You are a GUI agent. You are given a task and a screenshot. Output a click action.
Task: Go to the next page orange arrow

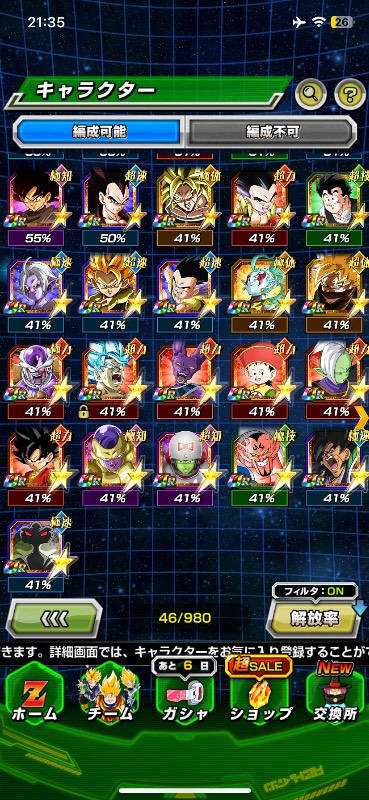(x=364, y=419)
